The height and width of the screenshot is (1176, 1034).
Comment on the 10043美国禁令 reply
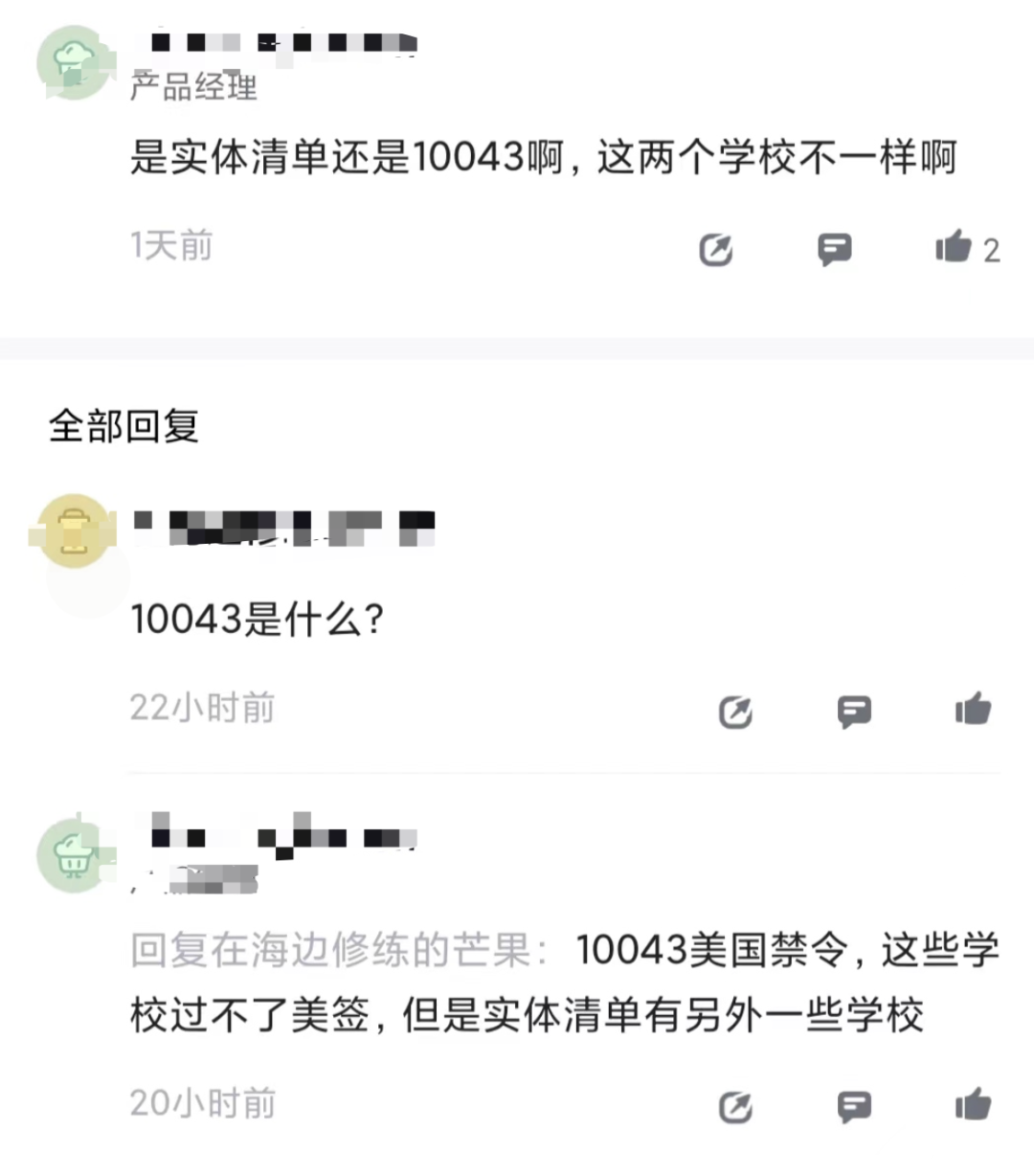[x=854, y=1107]
